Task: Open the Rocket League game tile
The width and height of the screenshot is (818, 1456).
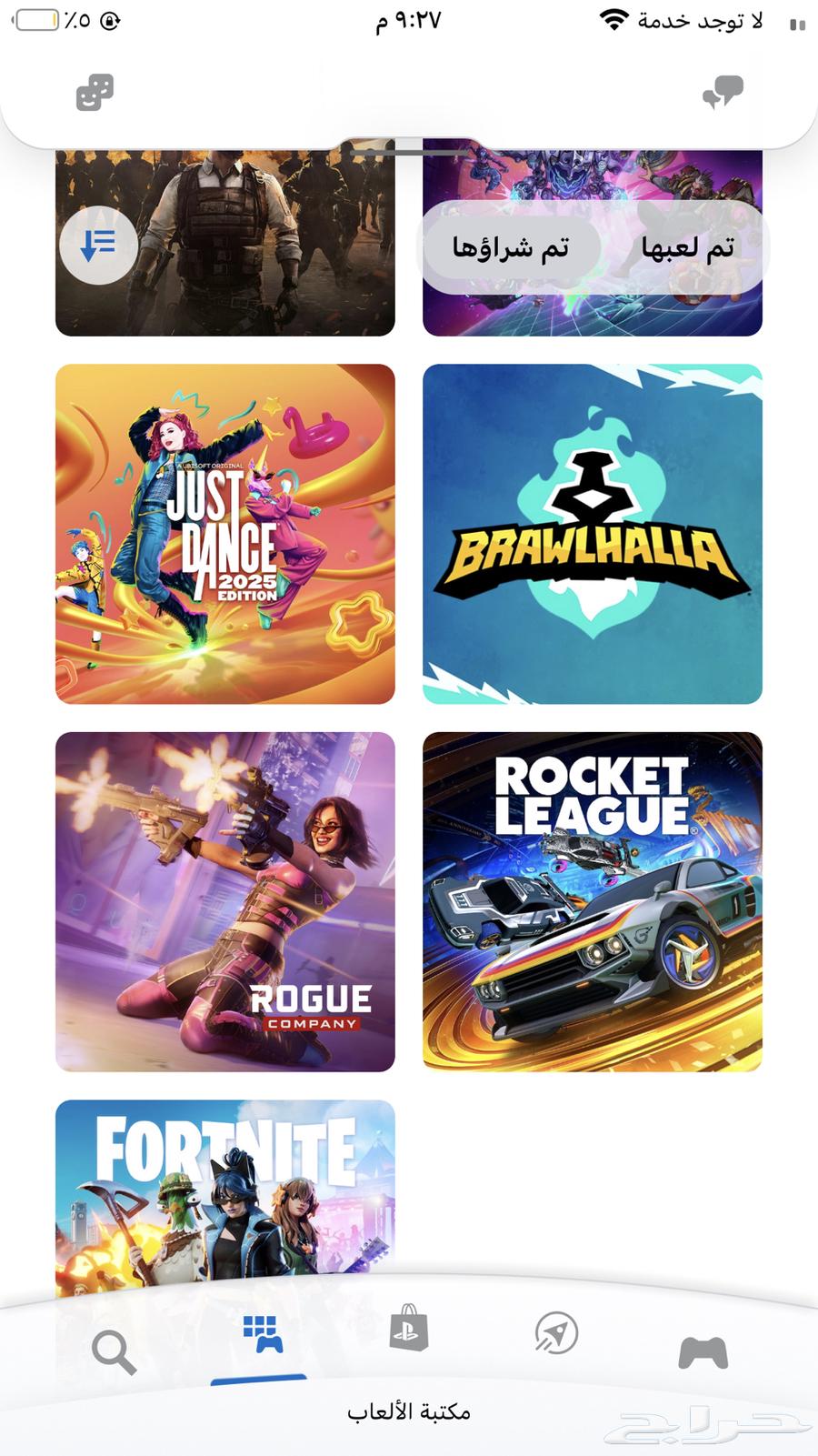Action: coord(593,901)
